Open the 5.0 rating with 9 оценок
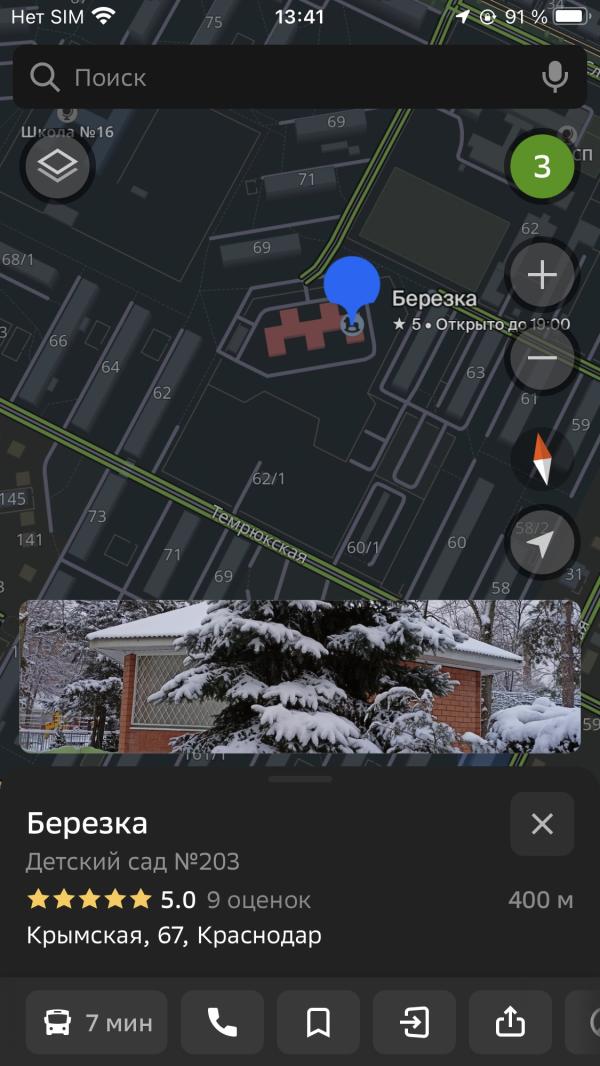Image resolution: width=600 pixels, height=1066 pixels. [x=169, y=900]
